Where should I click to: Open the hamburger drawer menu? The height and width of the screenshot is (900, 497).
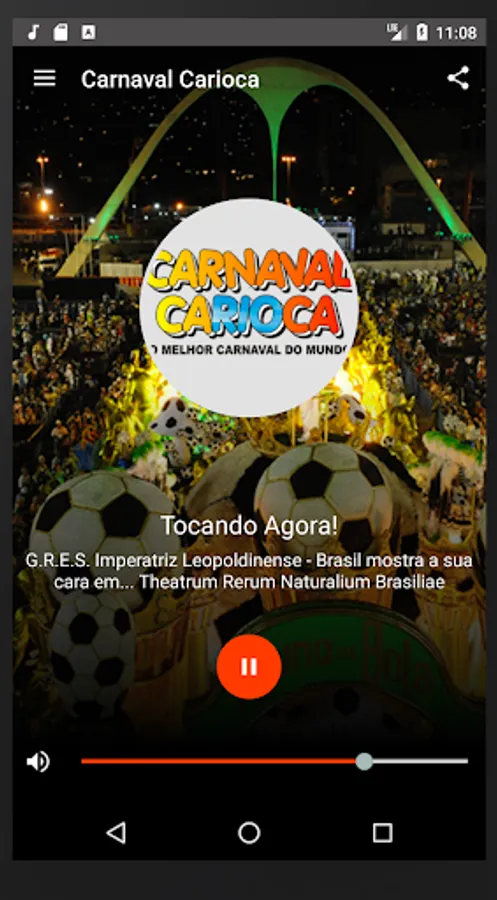pyautogui.click(x=44, y=79)
